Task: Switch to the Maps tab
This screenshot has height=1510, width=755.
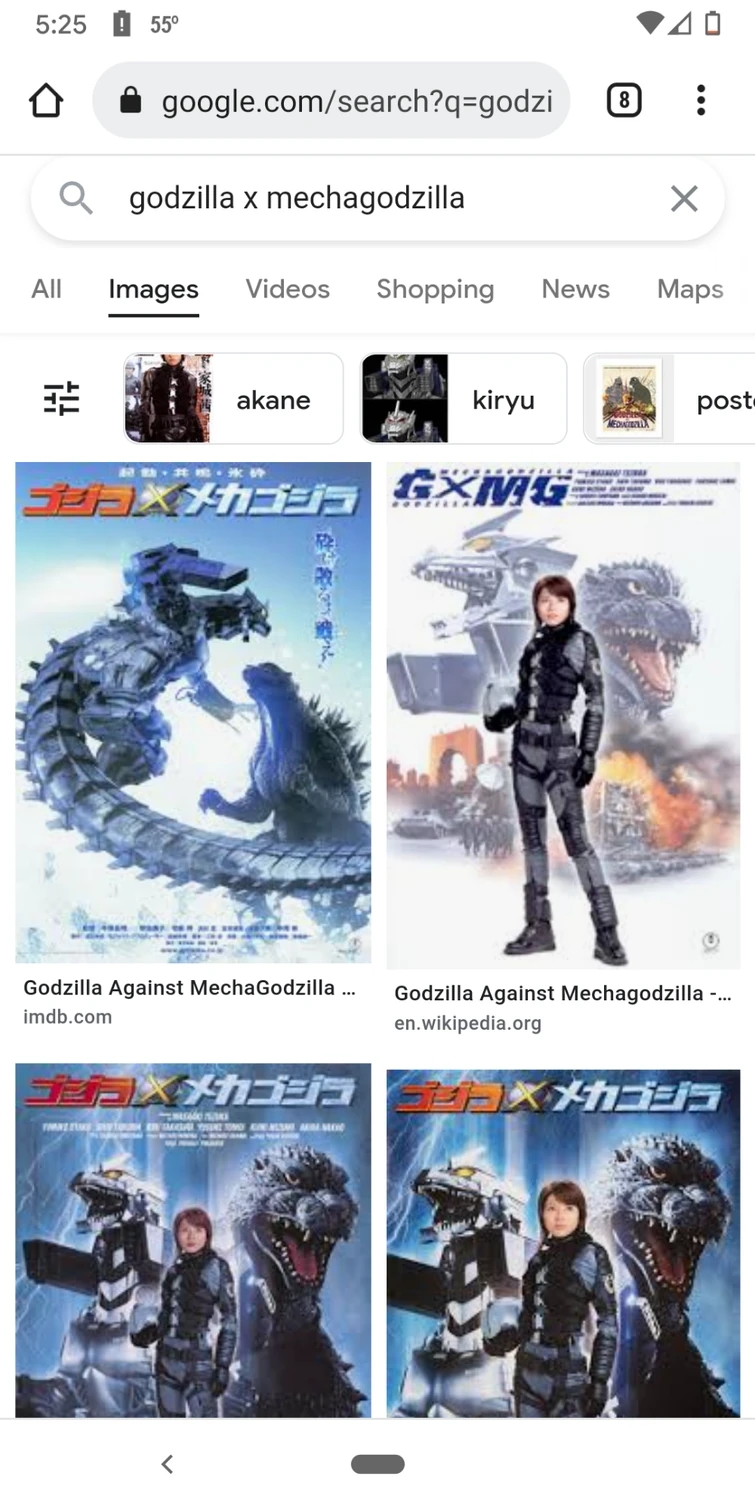Action: tap(690, 289)
